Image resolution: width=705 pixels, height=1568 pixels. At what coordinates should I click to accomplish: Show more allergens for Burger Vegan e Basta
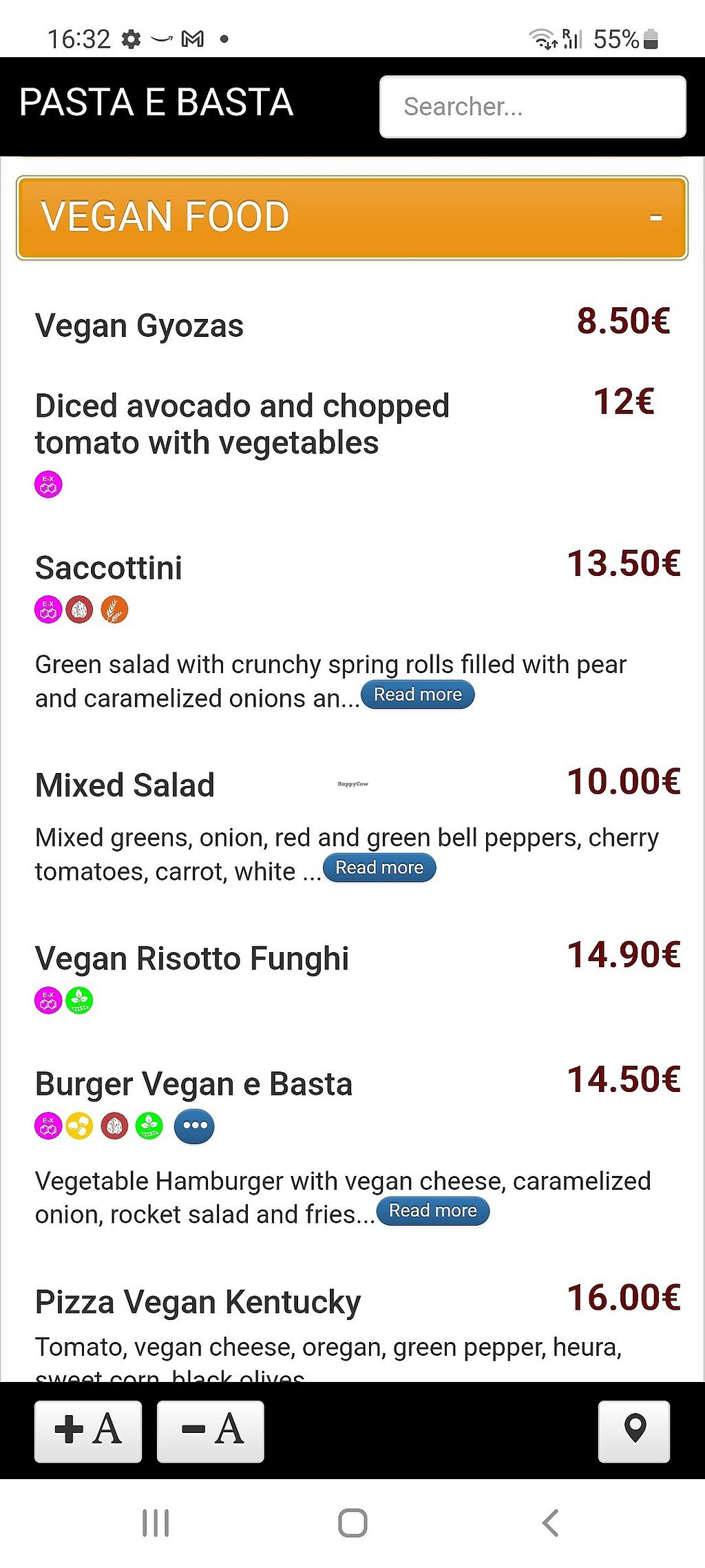tap(194, 1126)
